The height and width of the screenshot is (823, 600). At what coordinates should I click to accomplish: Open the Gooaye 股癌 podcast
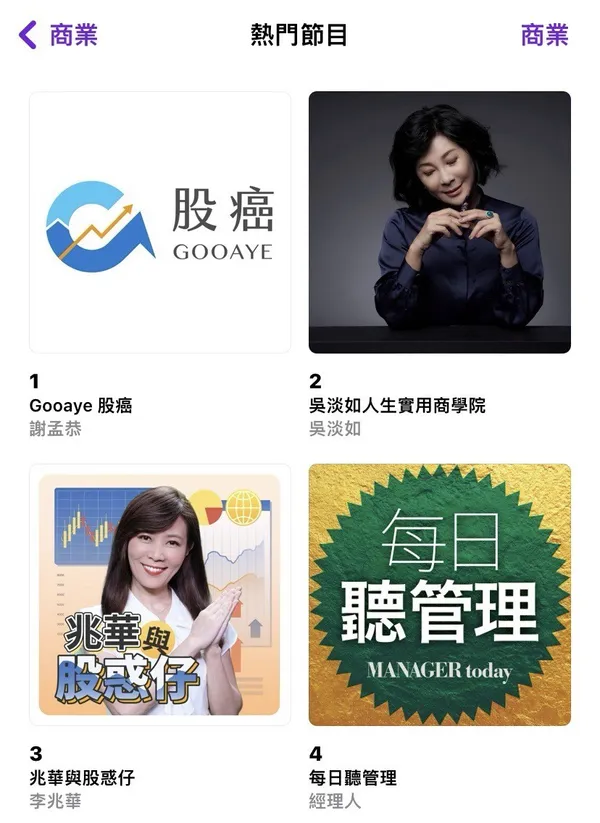(160, 223)
